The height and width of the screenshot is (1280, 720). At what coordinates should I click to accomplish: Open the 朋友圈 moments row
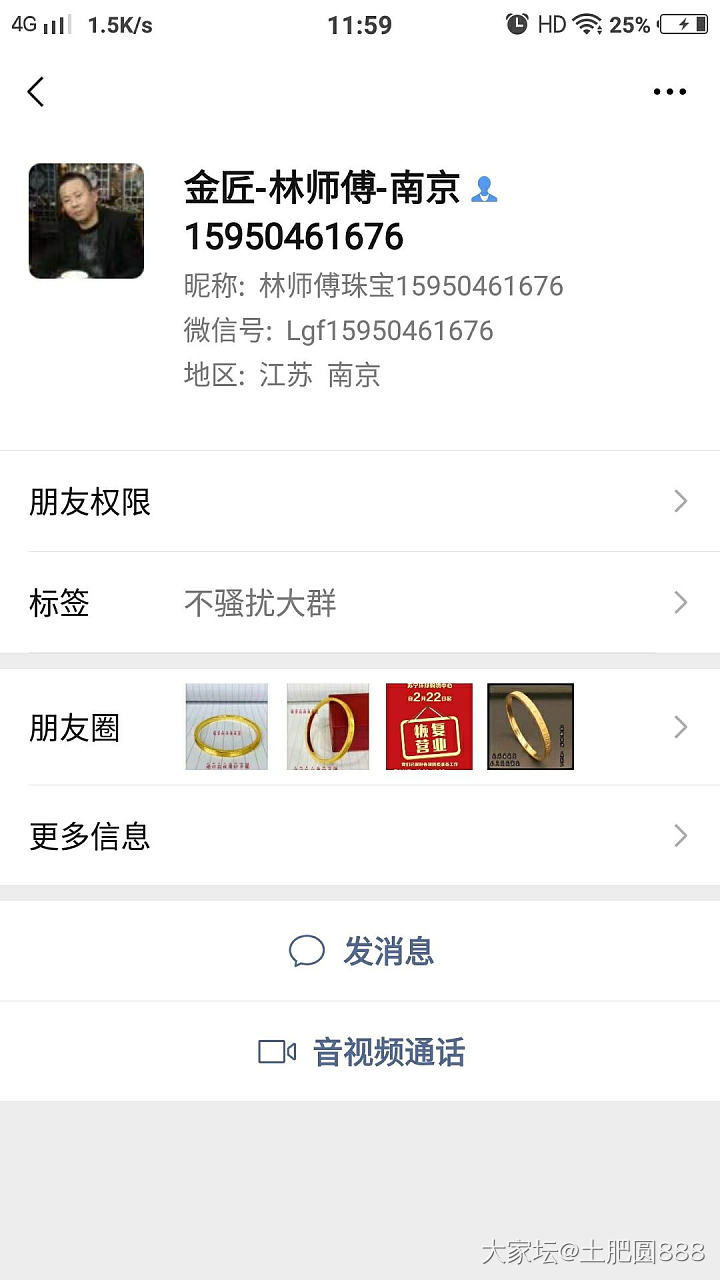point(360,727)
